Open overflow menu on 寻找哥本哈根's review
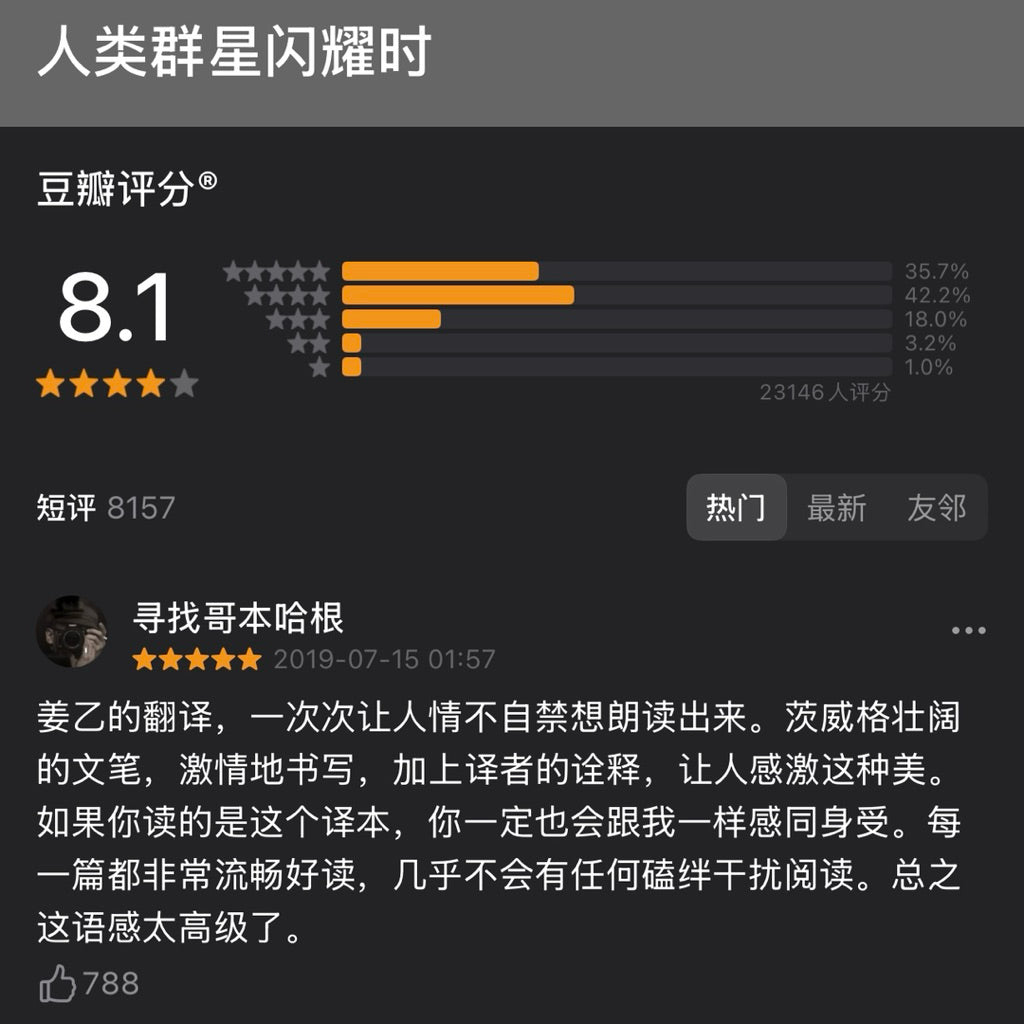Viewport: 1024px width, 1024px height. (x=968, y=630)
